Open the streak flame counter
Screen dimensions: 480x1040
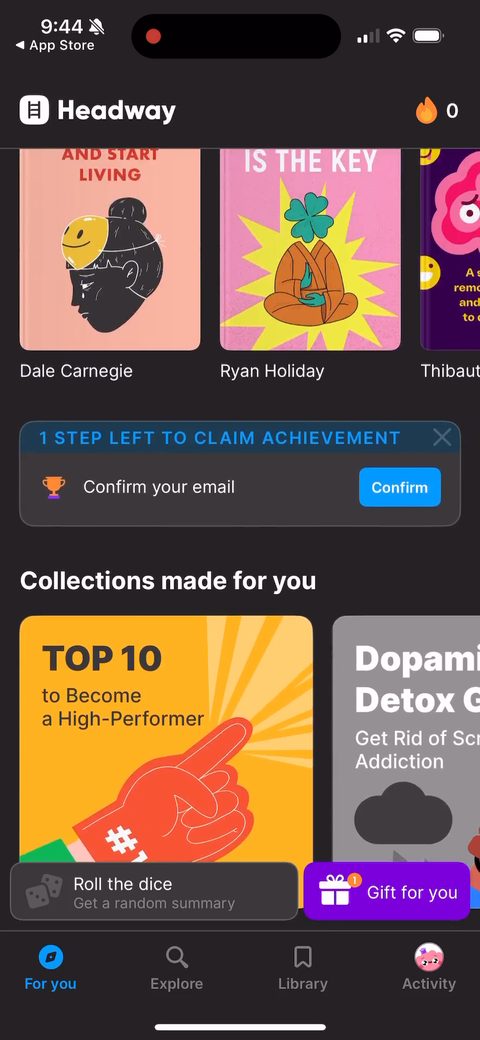click(437, 111)
